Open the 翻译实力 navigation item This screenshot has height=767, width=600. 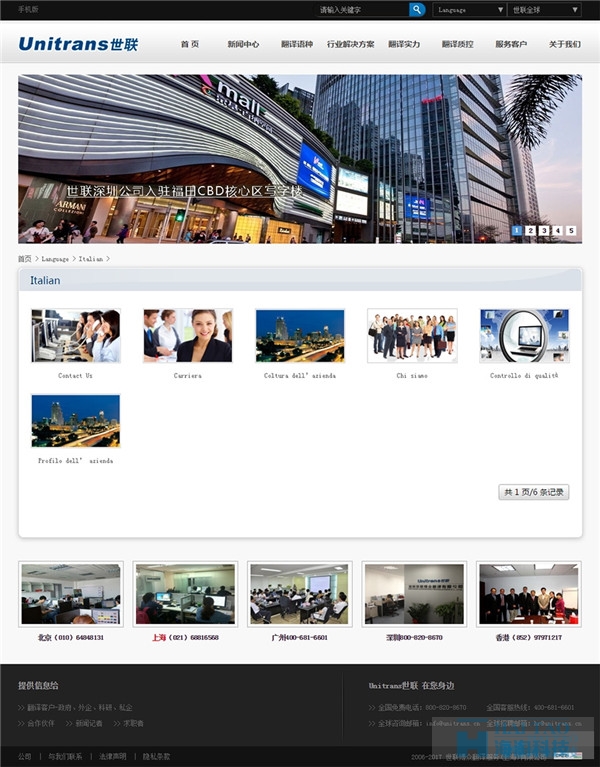(x=404, y=44)
